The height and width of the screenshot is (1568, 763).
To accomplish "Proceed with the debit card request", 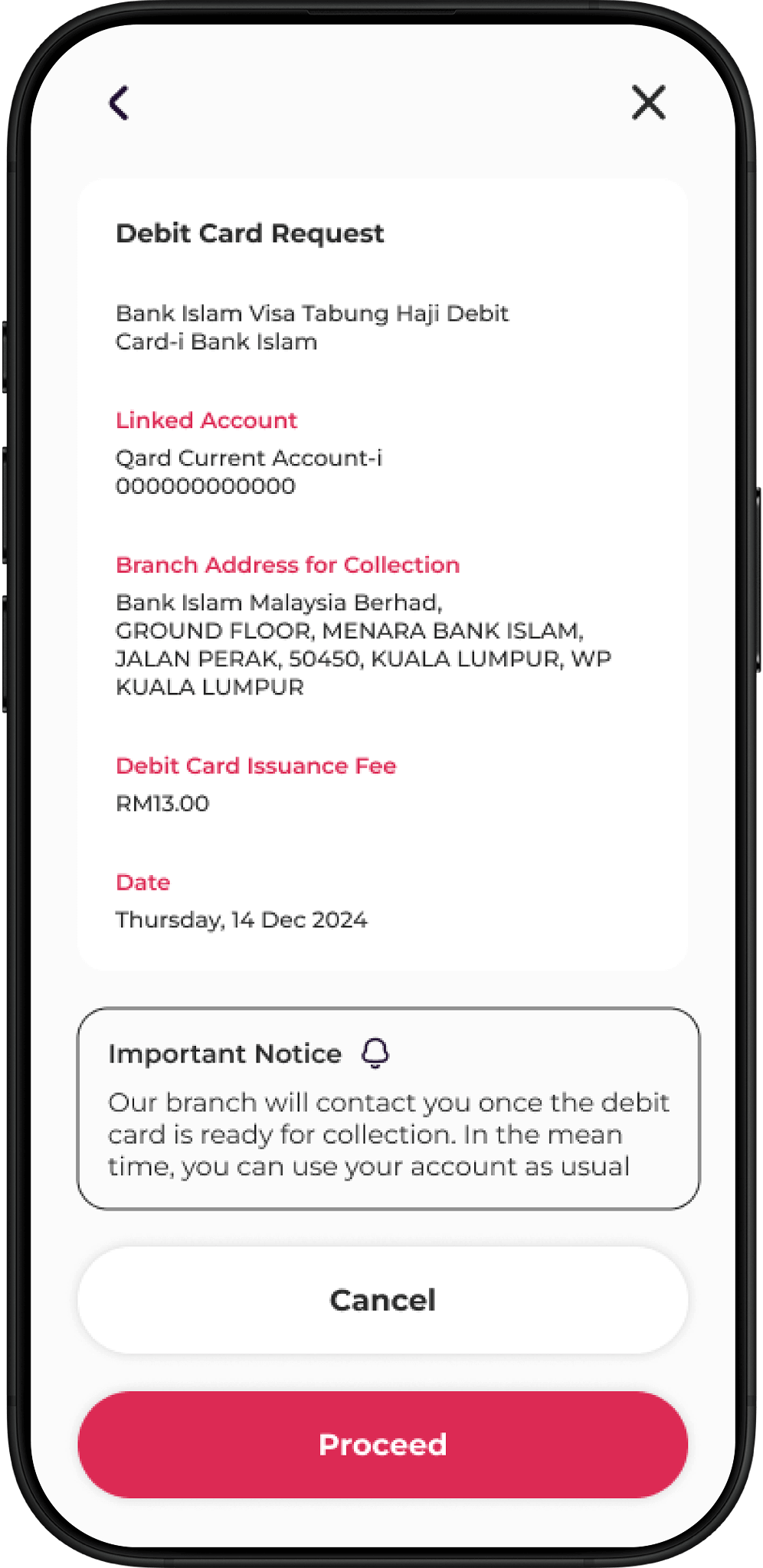I will [x=382, y=1445].
